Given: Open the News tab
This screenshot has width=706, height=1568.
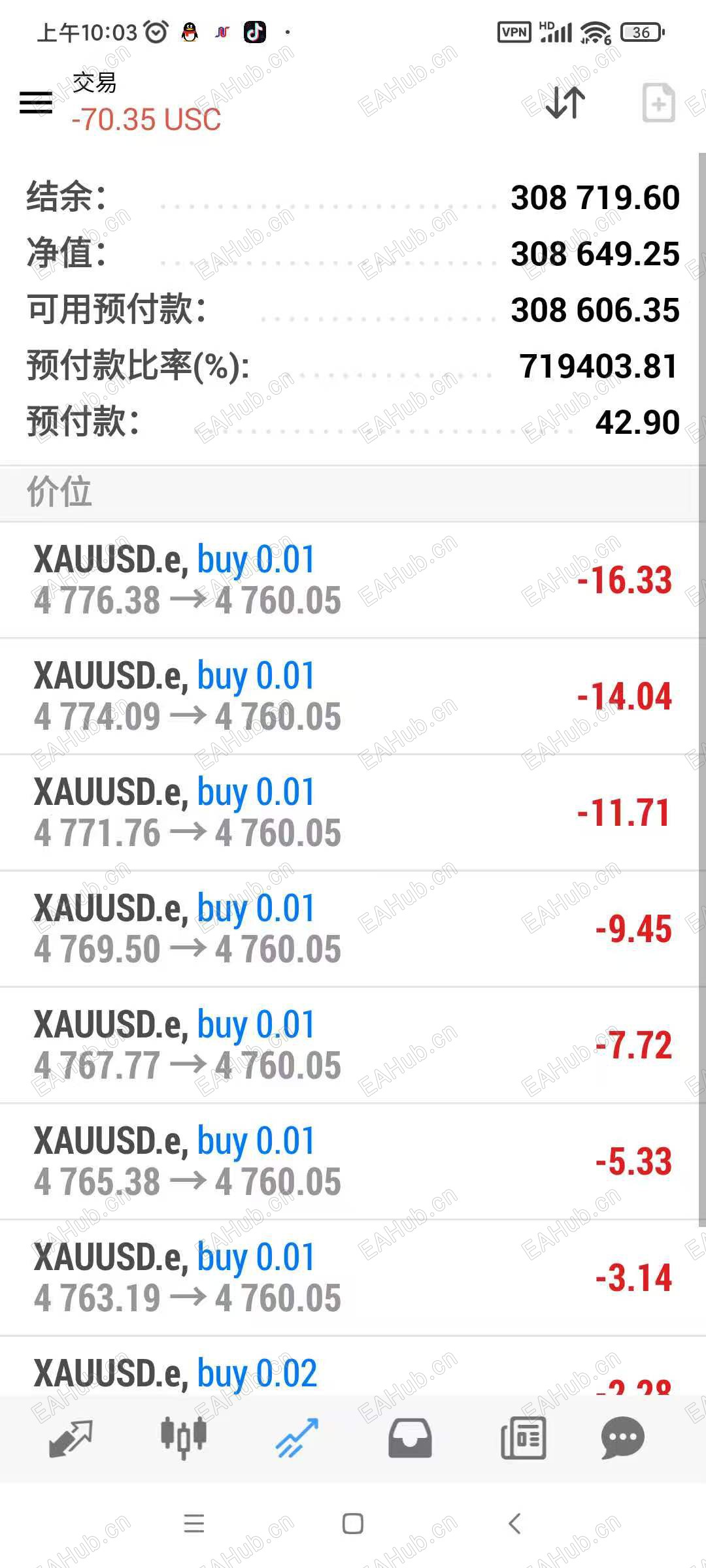Looking at the screenshot, I should click(x=523, y=1439).
